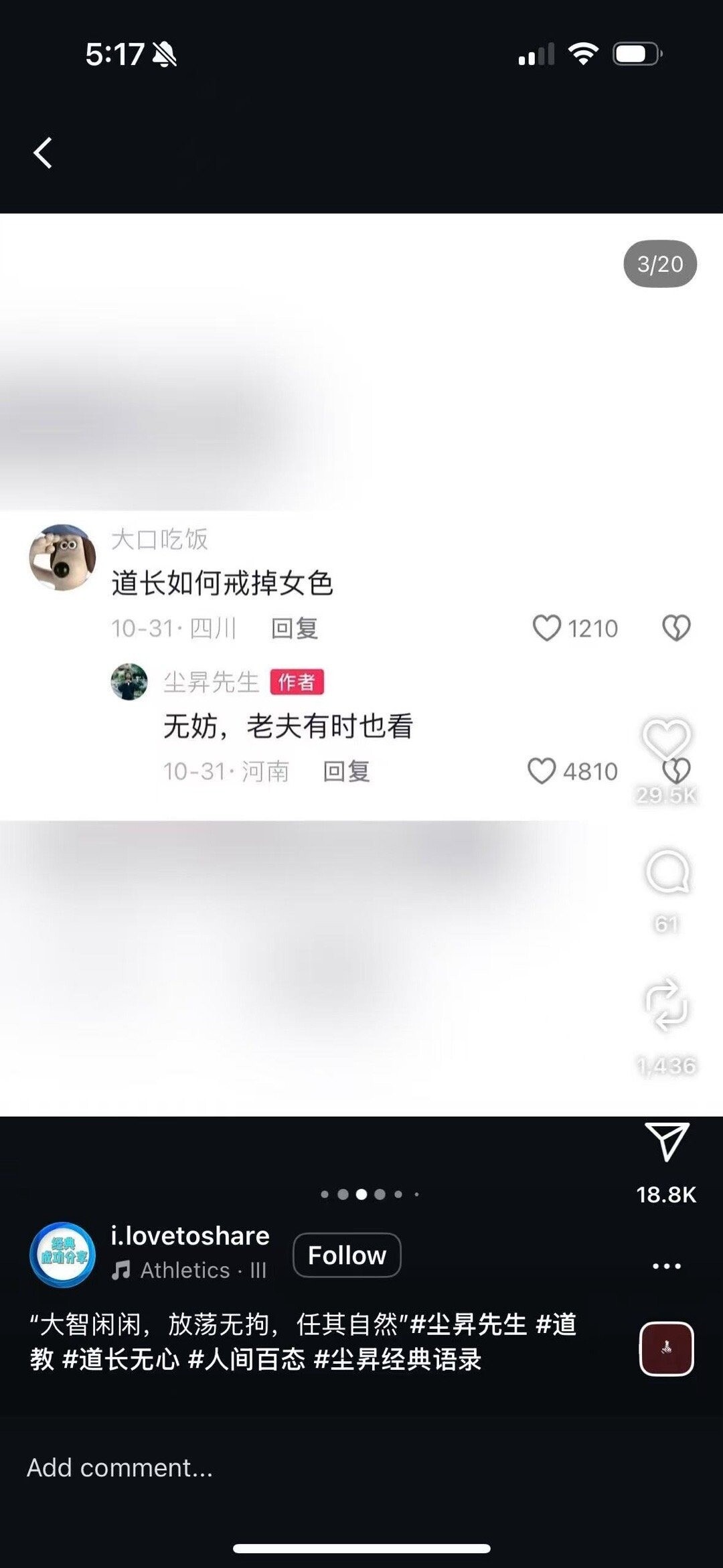Viewport: 723px width, 1568px height.
Task: Share the post via paper plane icon
Action: coord(667,1142)
